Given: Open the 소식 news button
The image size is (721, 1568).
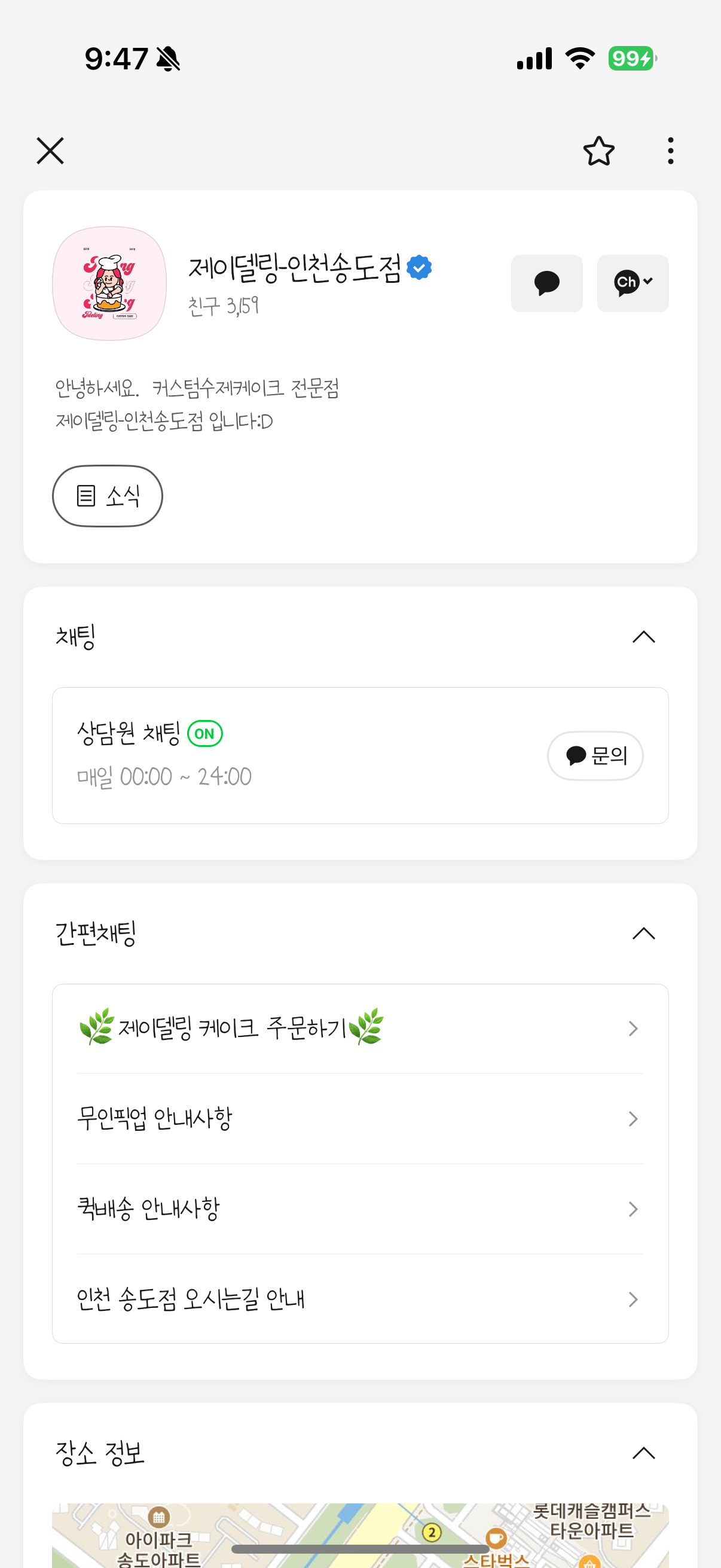Looking at the screenshot, I should coord(108,496).
